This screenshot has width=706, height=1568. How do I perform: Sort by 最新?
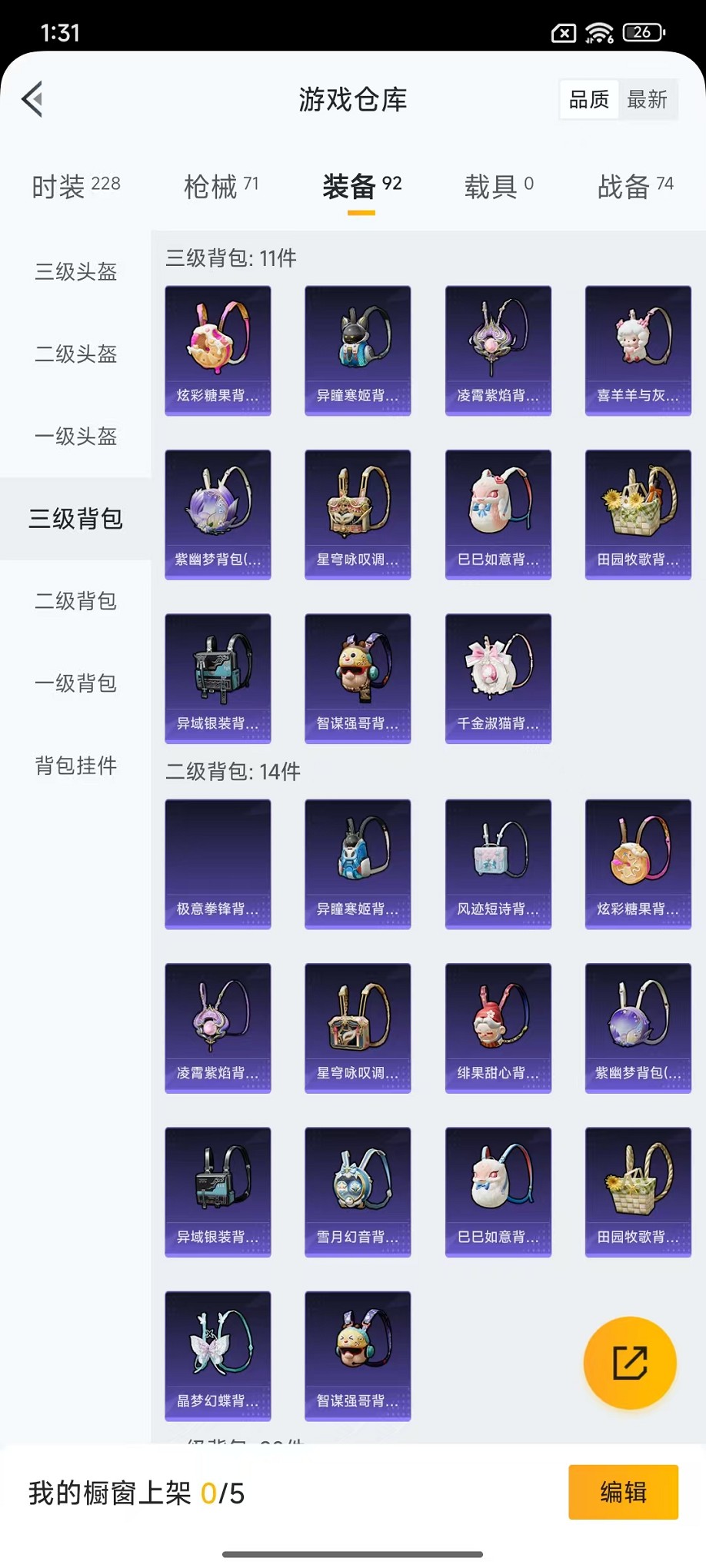[x=647, y=99]
